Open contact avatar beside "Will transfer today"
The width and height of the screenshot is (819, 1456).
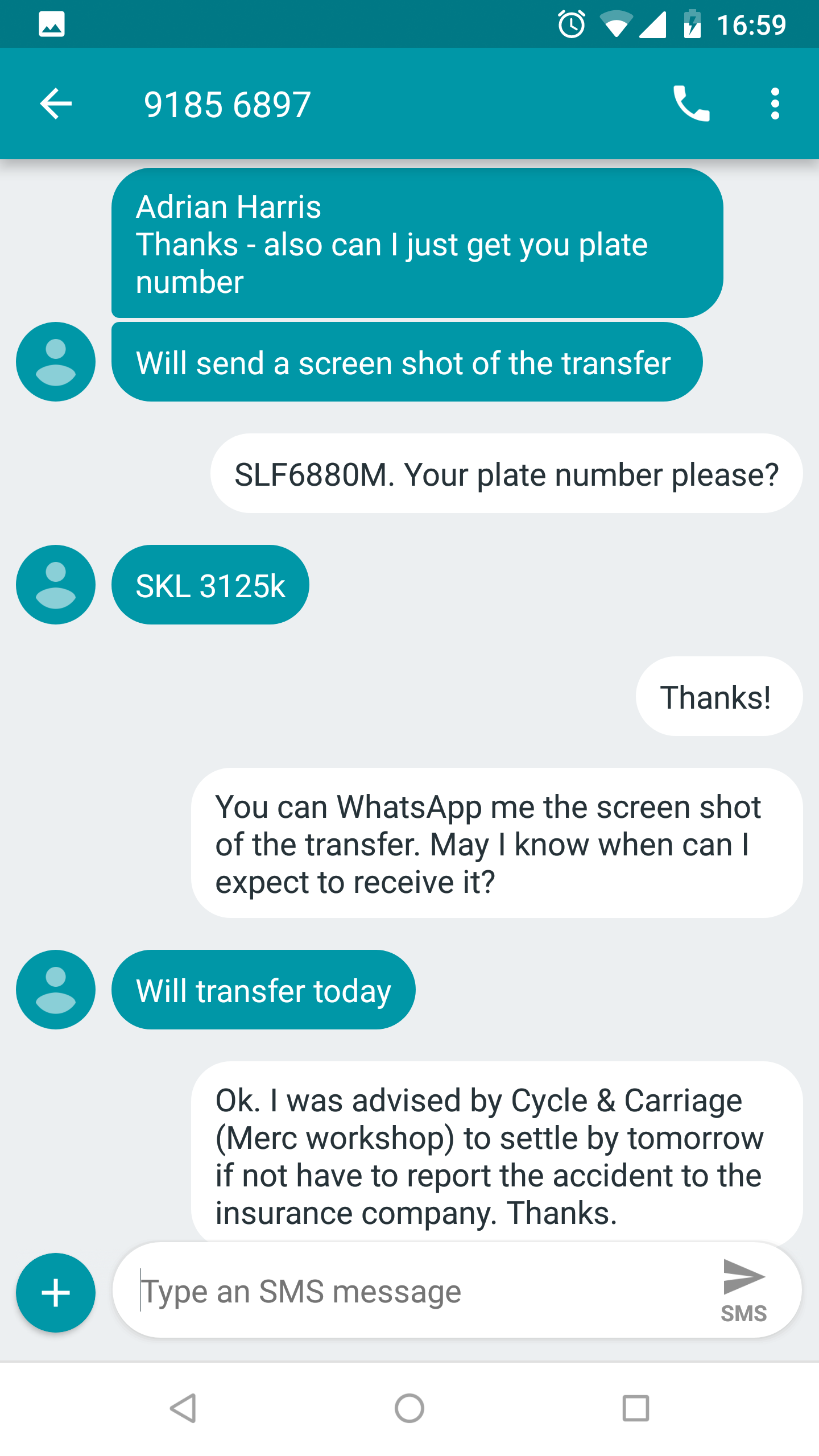tap(56, 990)
